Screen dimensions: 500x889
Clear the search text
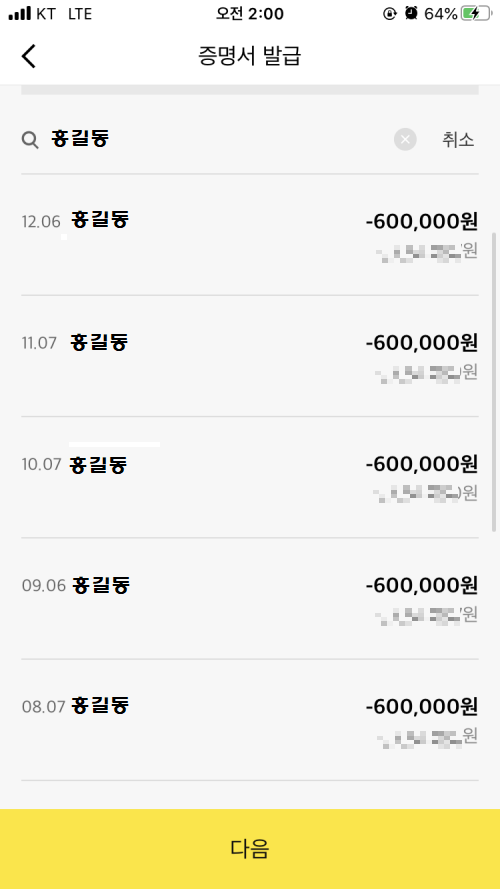click(x=405, y=139)
